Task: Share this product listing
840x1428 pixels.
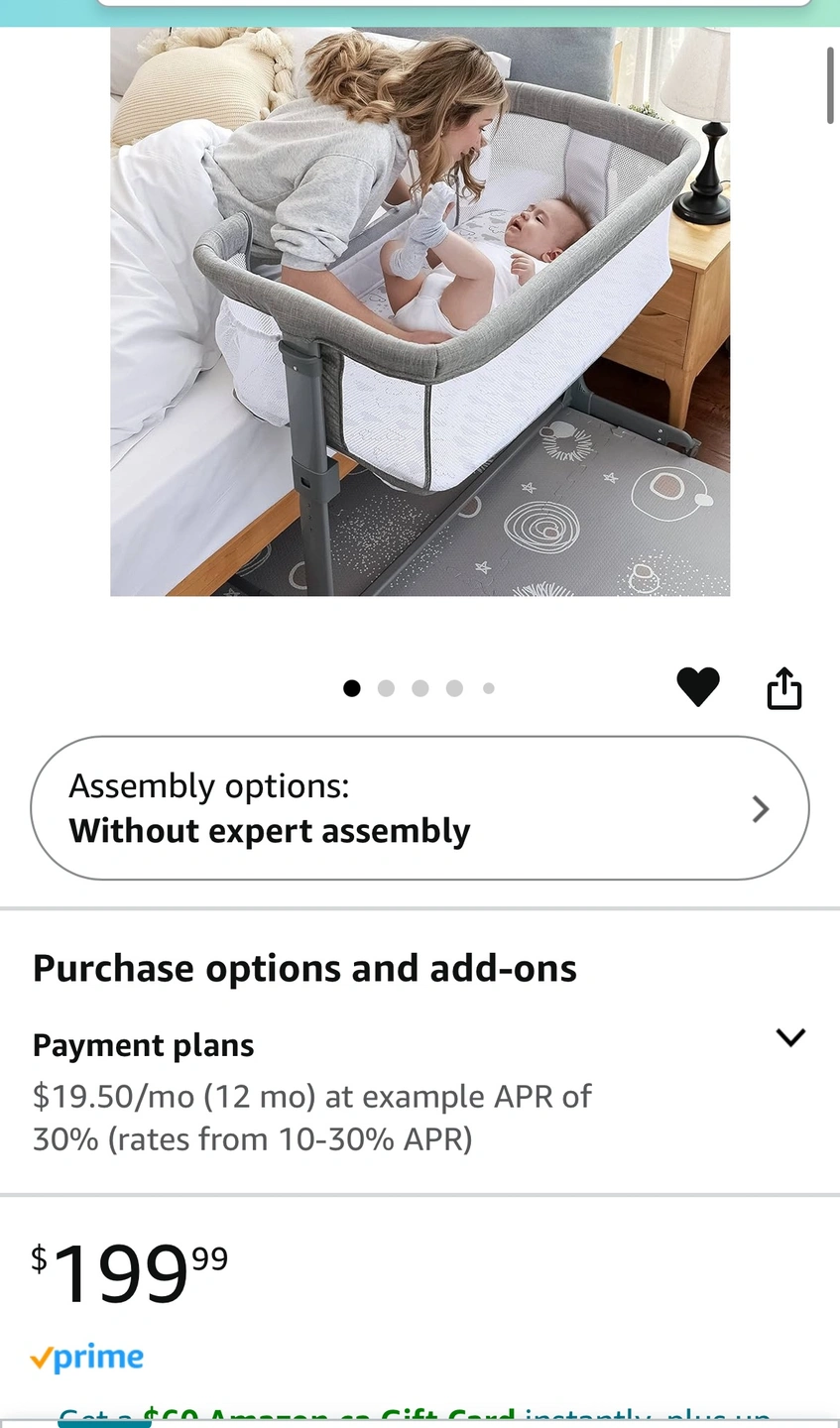Action: [x=783, y=688]
